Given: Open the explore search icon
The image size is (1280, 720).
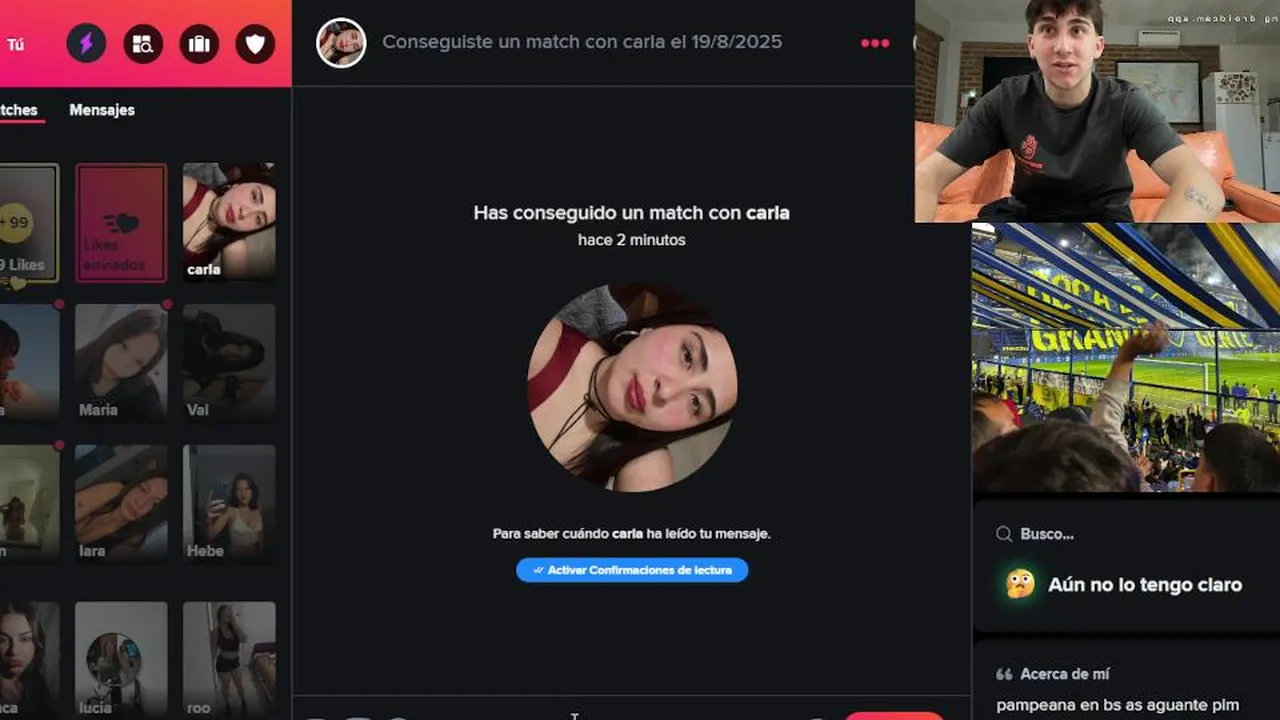Looking at the screenshot, I should pos(143,44).
